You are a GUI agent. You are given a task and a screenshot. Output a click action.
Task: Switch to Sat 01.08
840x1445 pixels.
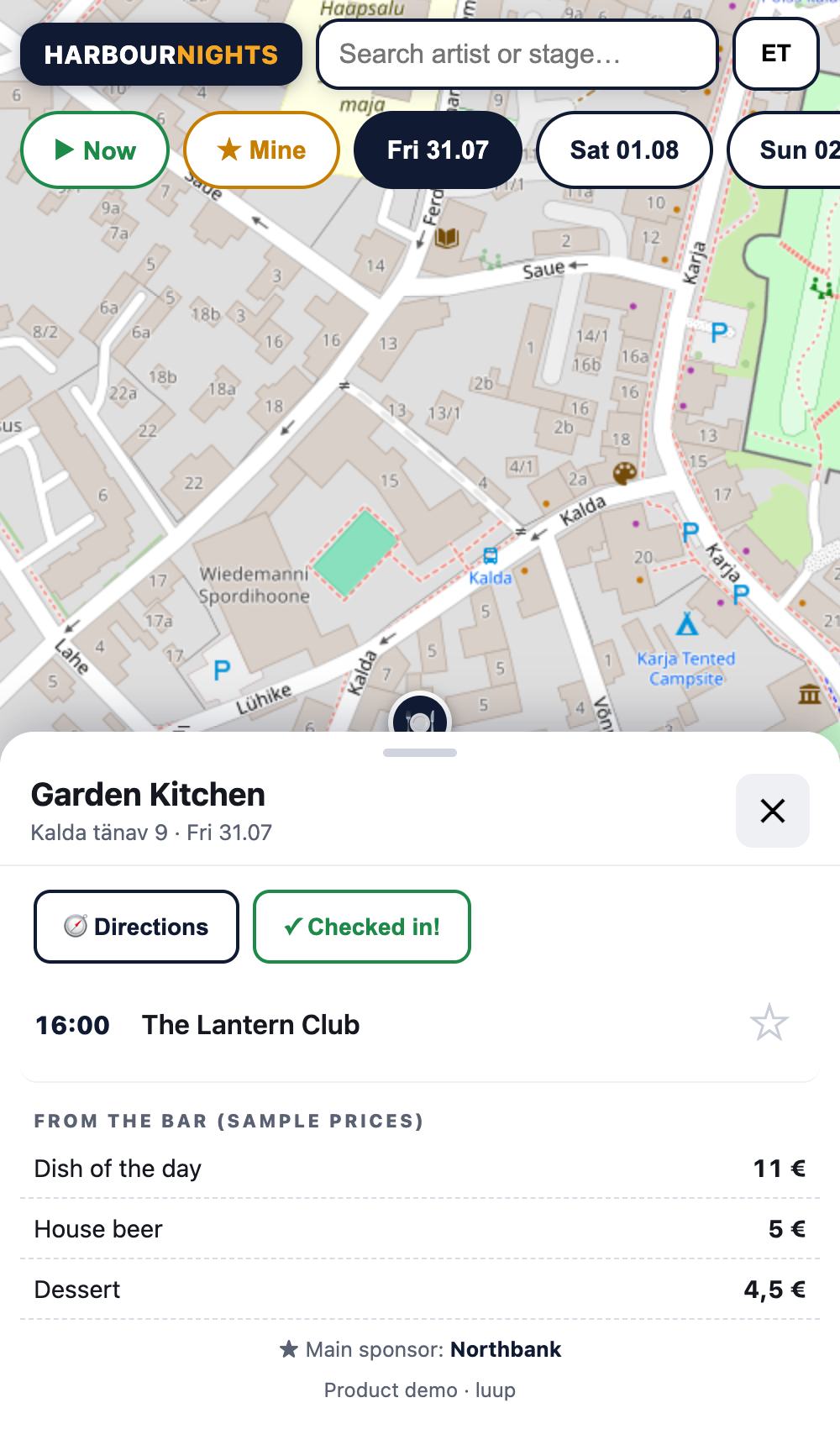pos(624,150)
